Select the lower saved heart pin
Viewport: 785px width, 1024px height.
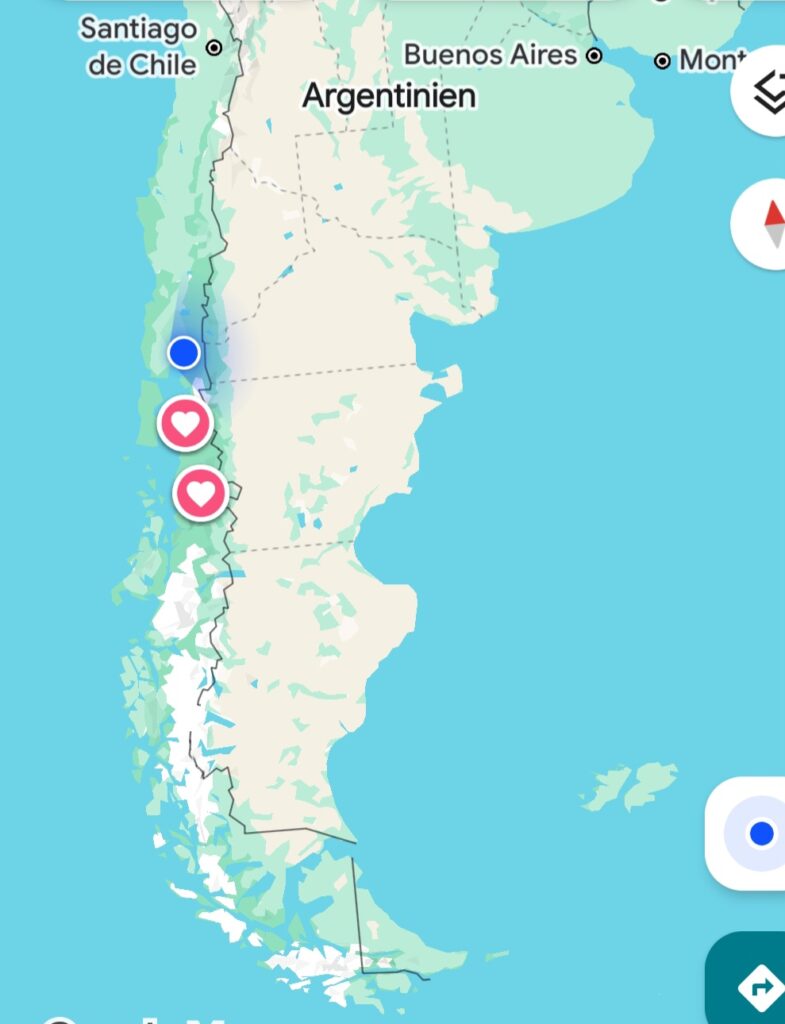coord(201,494)
